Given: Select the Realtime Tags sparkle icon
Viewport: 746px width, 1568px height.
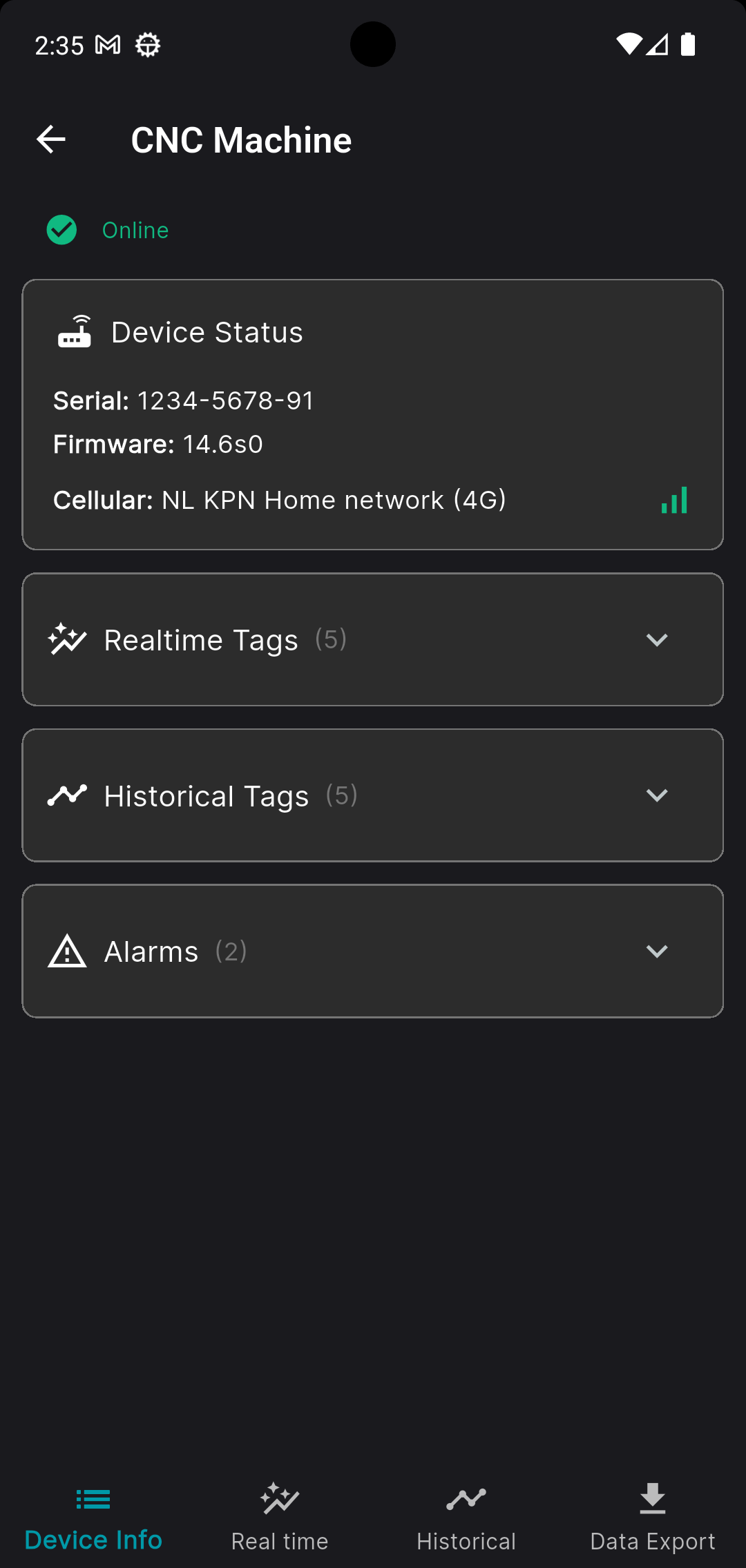Looking at the screenshot, I should [67, 639].
